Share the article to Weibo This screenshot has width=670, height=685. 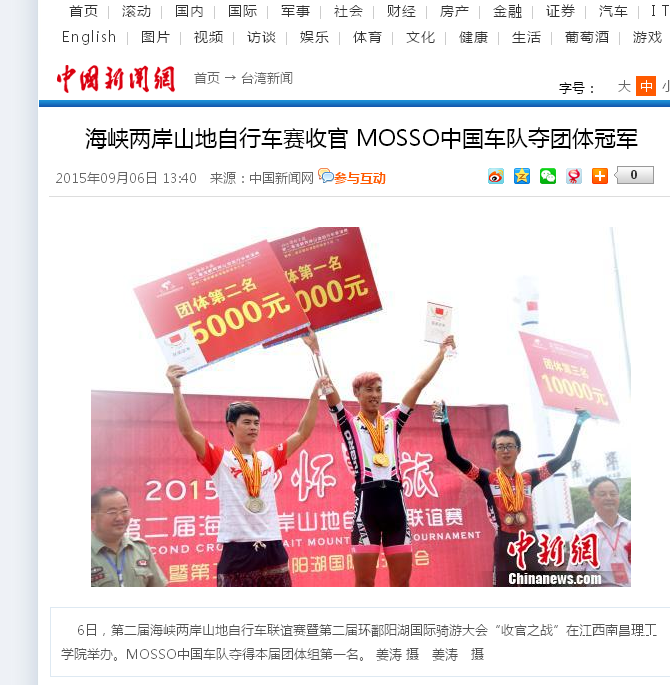tap(496, 176)
